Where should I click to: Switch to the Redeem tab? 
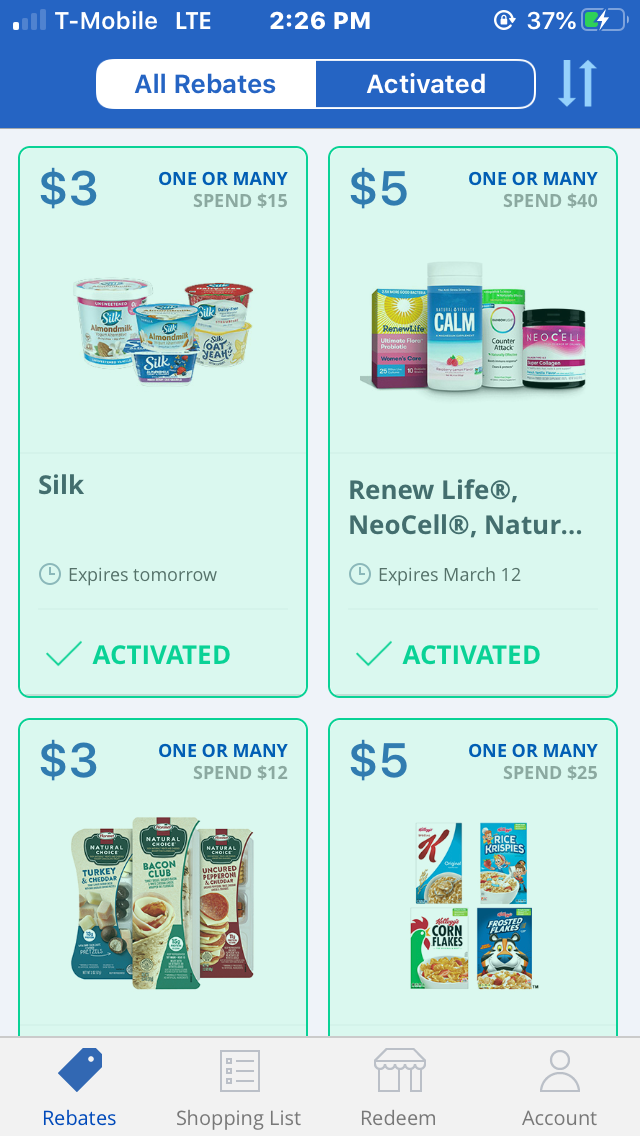pyautogui.click(x=398, y=1087)
